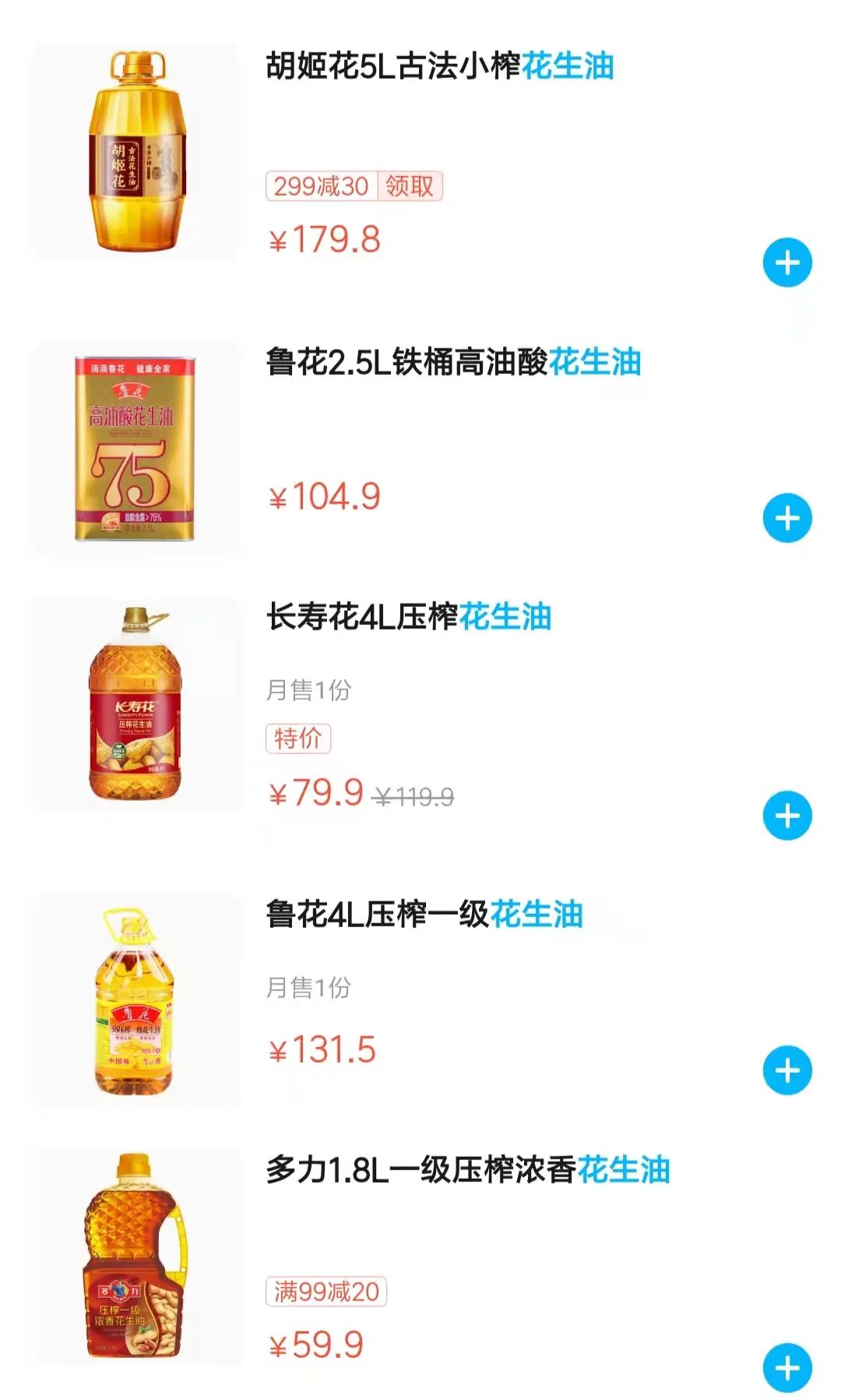This screenshot has width=841, height=1400.
Task: Click 领取 to claim the coupon
Action: [411, 186]
